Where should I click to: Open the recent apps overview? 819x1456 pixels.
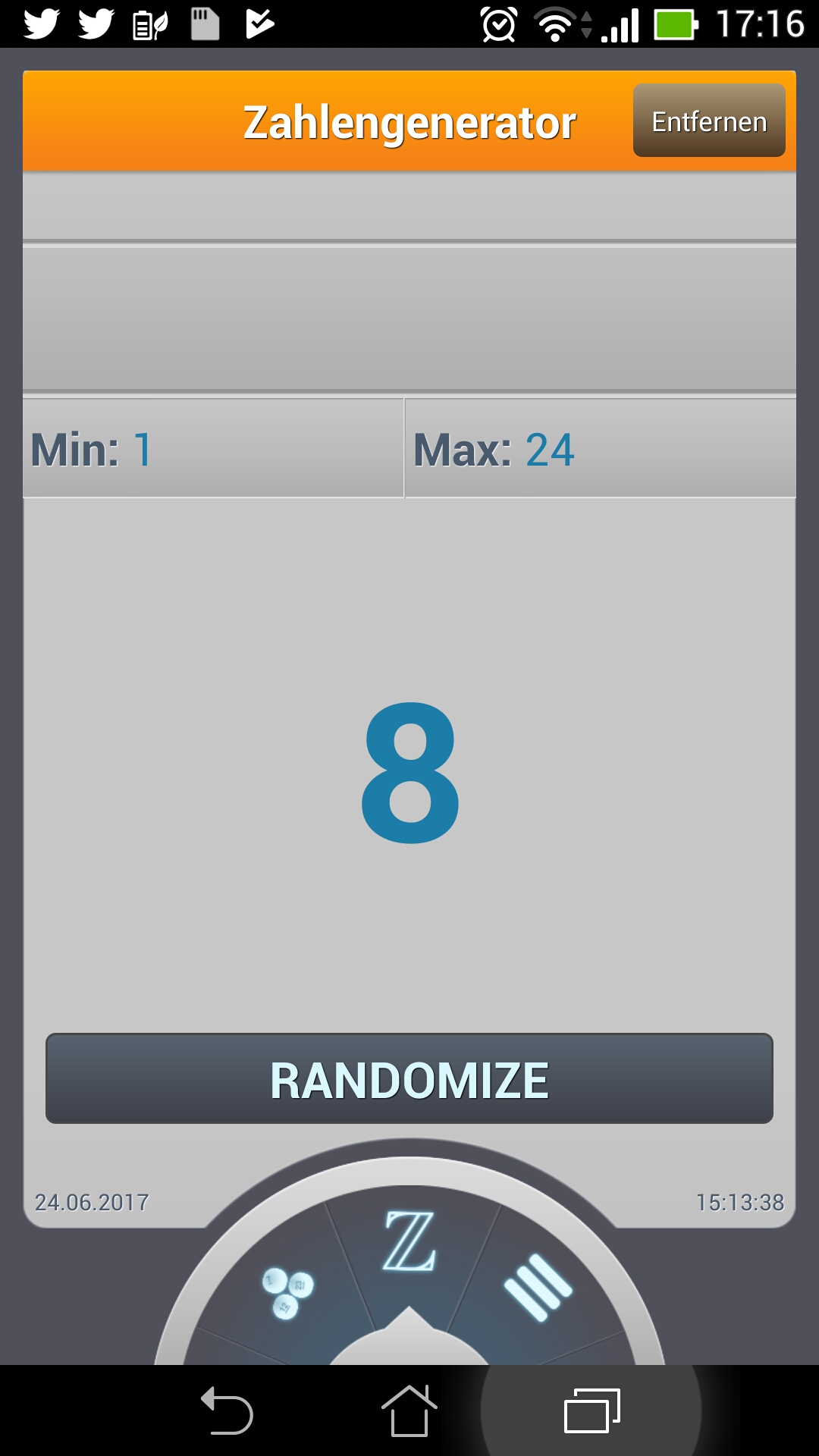[591, 1410]
